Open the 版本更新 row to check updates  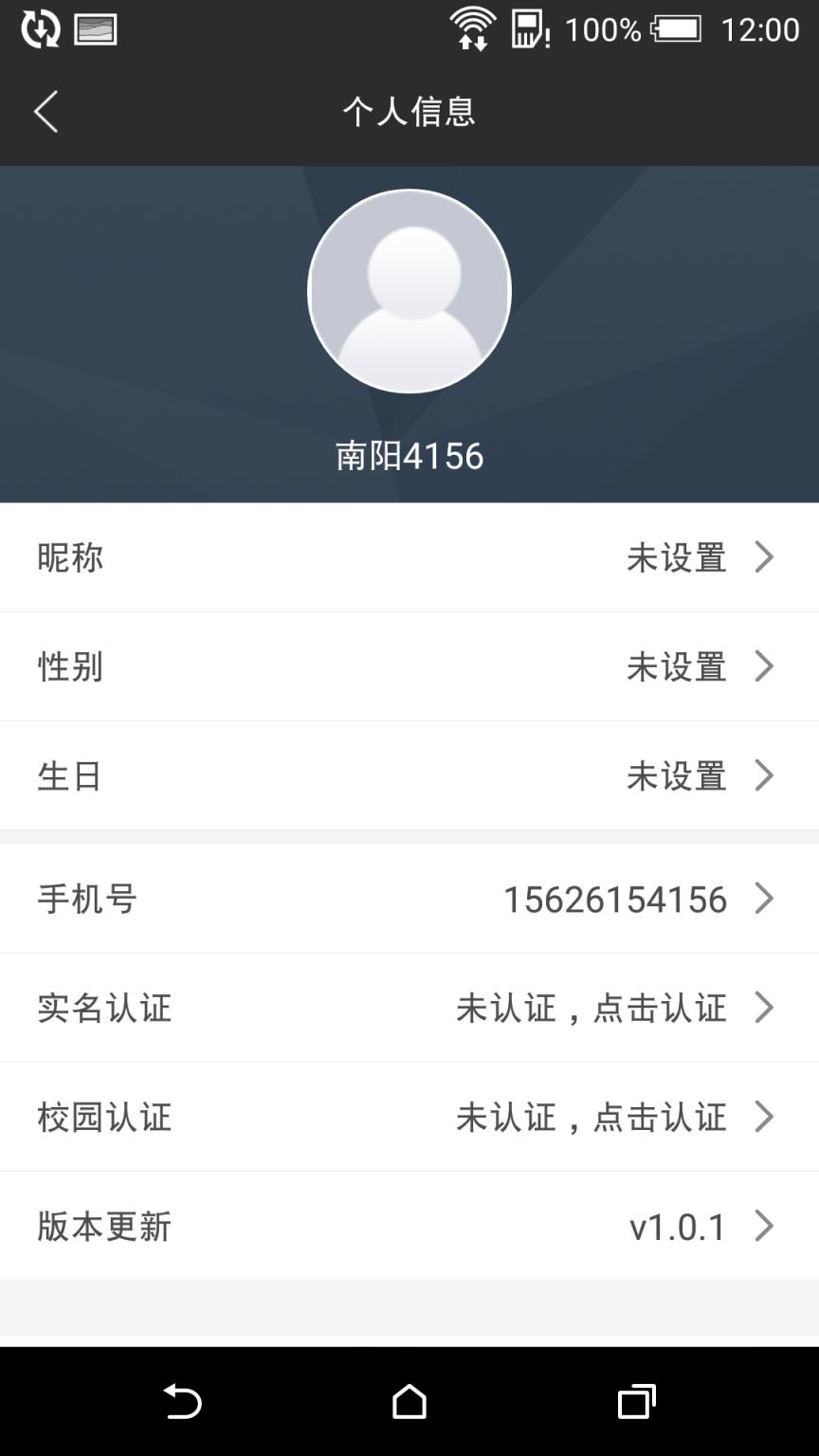click(409, 1226)
